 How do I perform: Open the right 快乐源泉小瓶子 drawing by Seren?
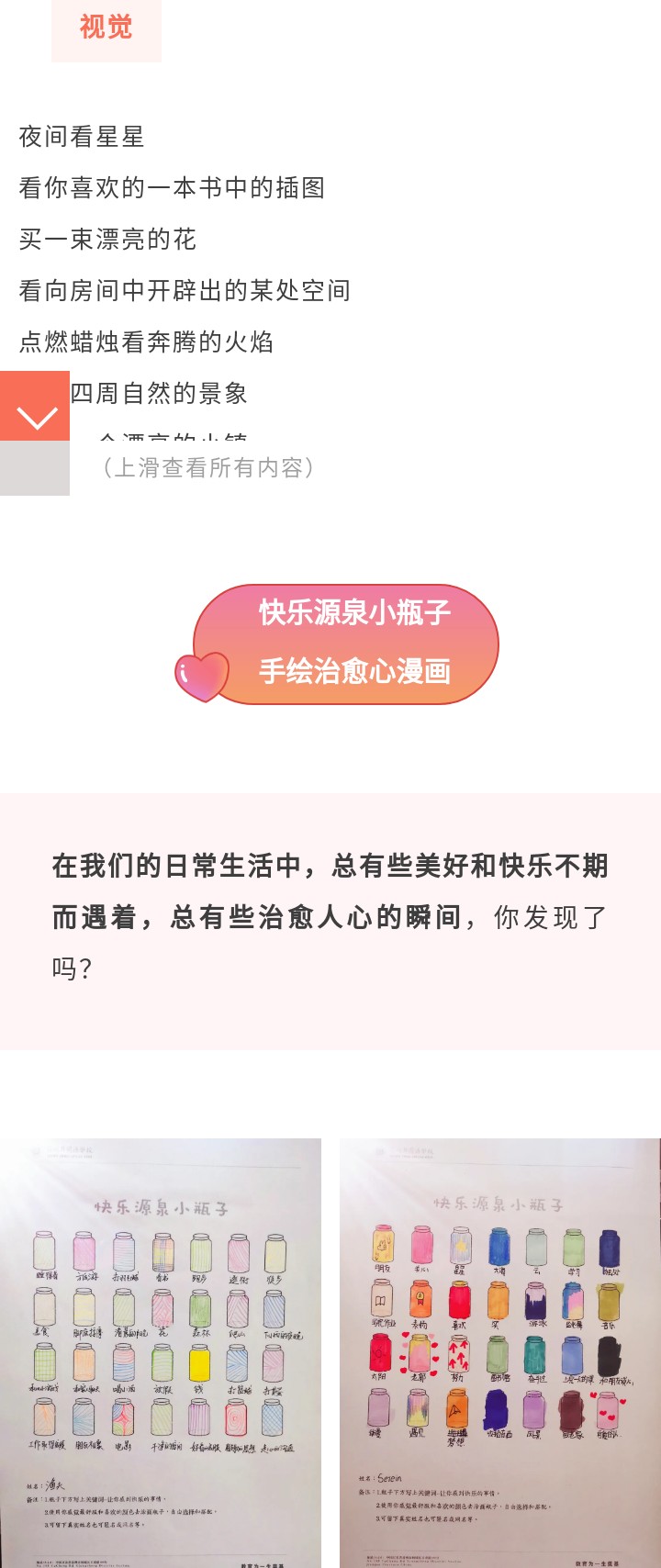[500, 1352]
